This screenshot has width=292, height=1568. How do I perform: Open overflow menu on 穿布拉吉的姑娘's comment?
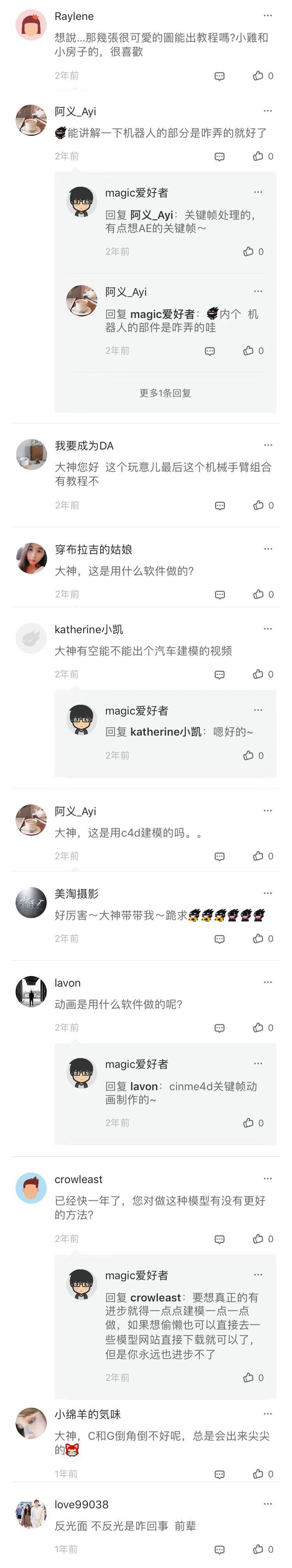(x=268, y=549)
